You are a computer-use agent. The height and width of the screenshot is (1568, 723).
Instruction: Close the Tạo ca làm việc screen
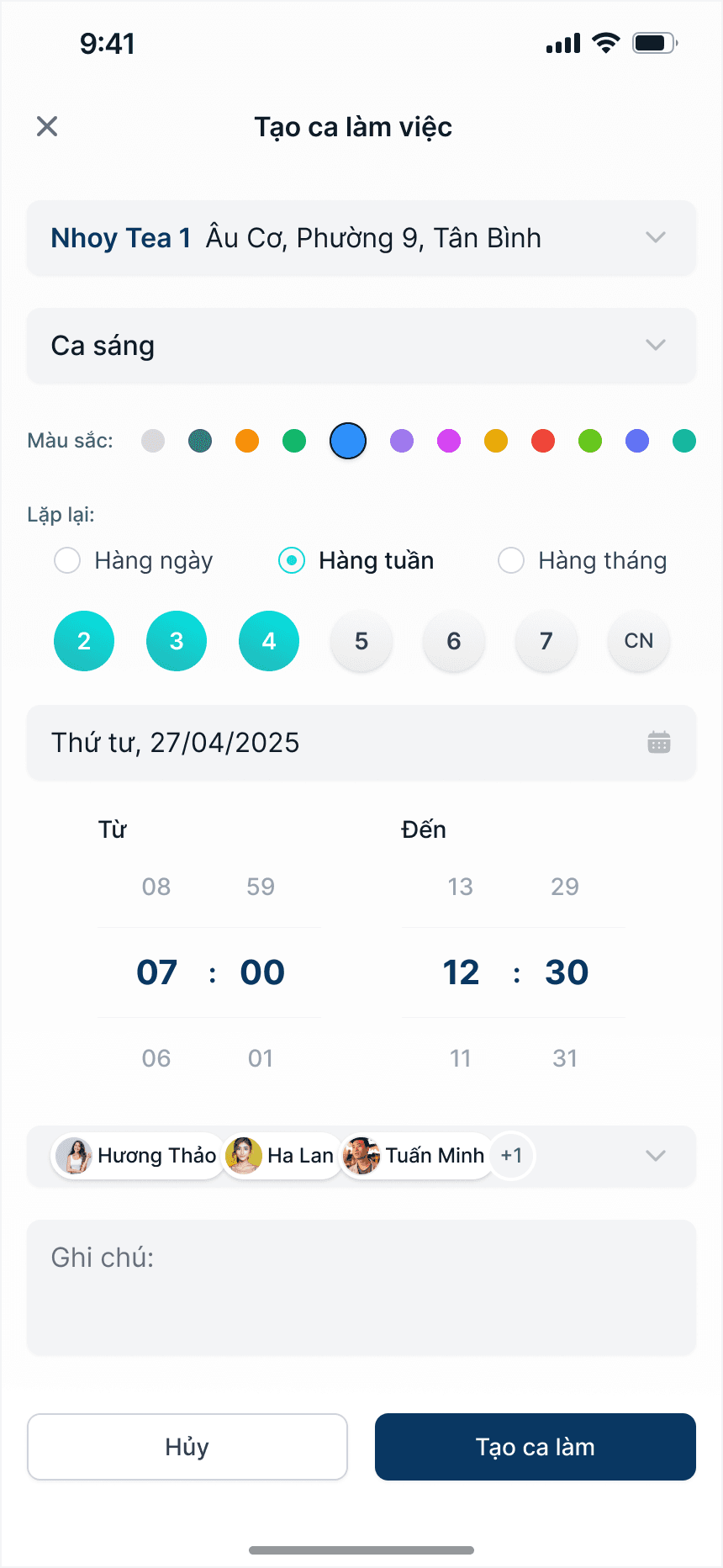pyautogui.click(x=46, y=126)
